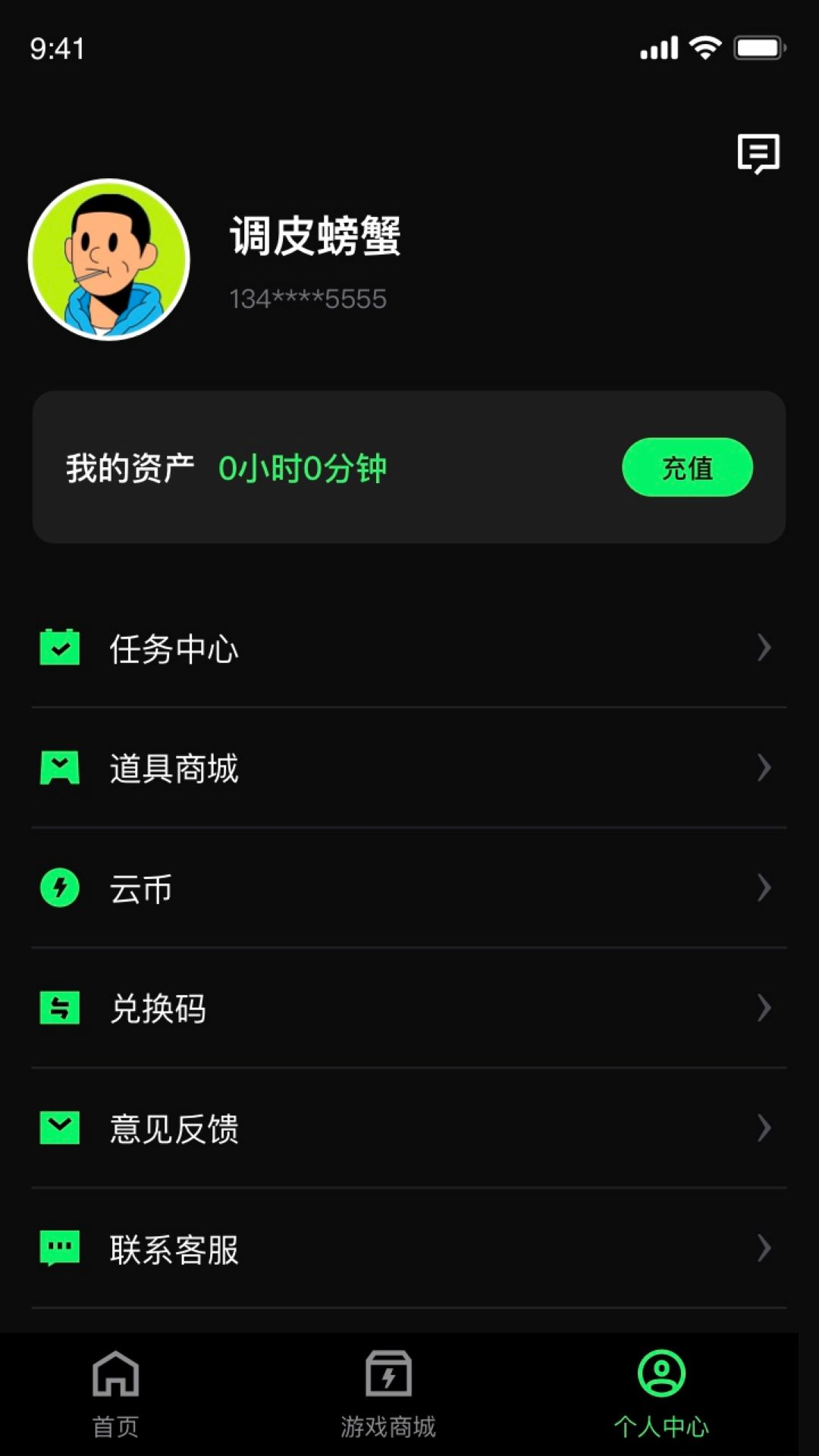Expand the 任务中心 row chevron
Image resolution: width=819 pixels, height=1456 pixels.
click(x=764, y=648)
